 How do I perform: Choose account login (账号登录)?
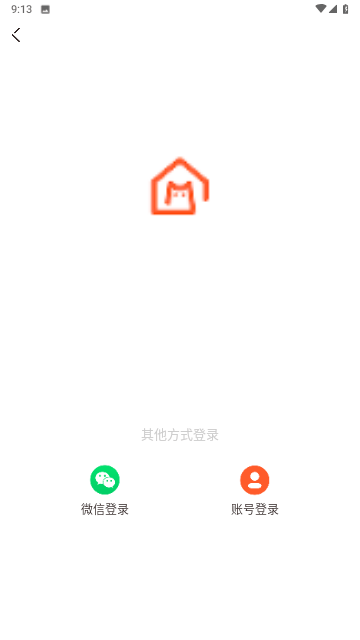click(x=255, y=490)
